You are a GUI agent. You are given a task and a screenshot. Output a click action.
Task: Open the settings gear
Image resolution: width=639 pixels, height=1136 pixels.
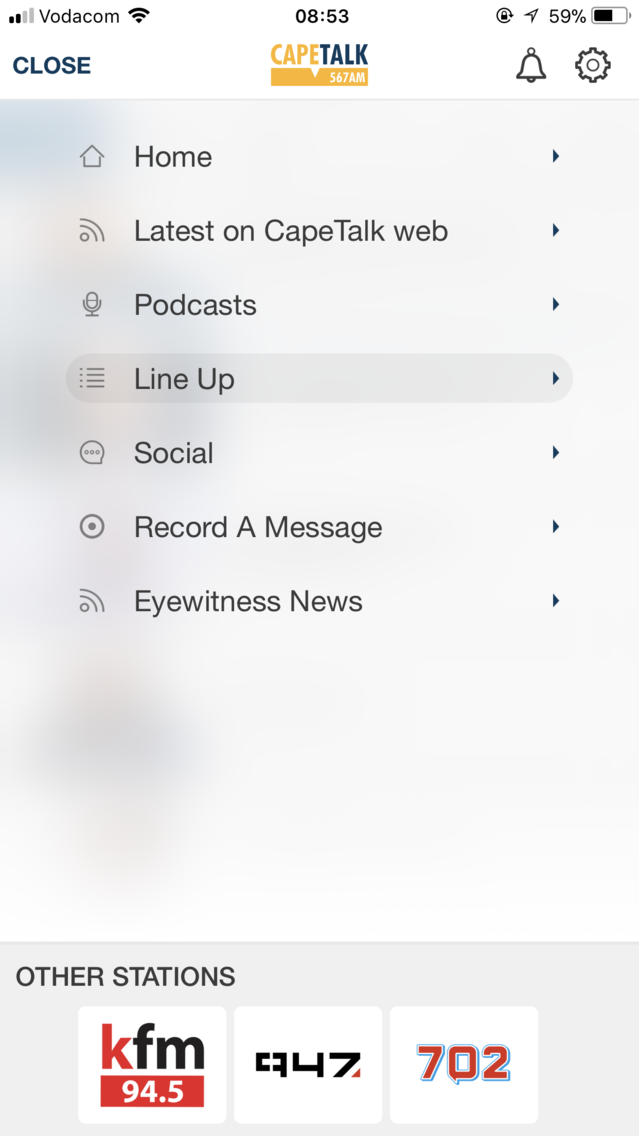pos(593,65)
